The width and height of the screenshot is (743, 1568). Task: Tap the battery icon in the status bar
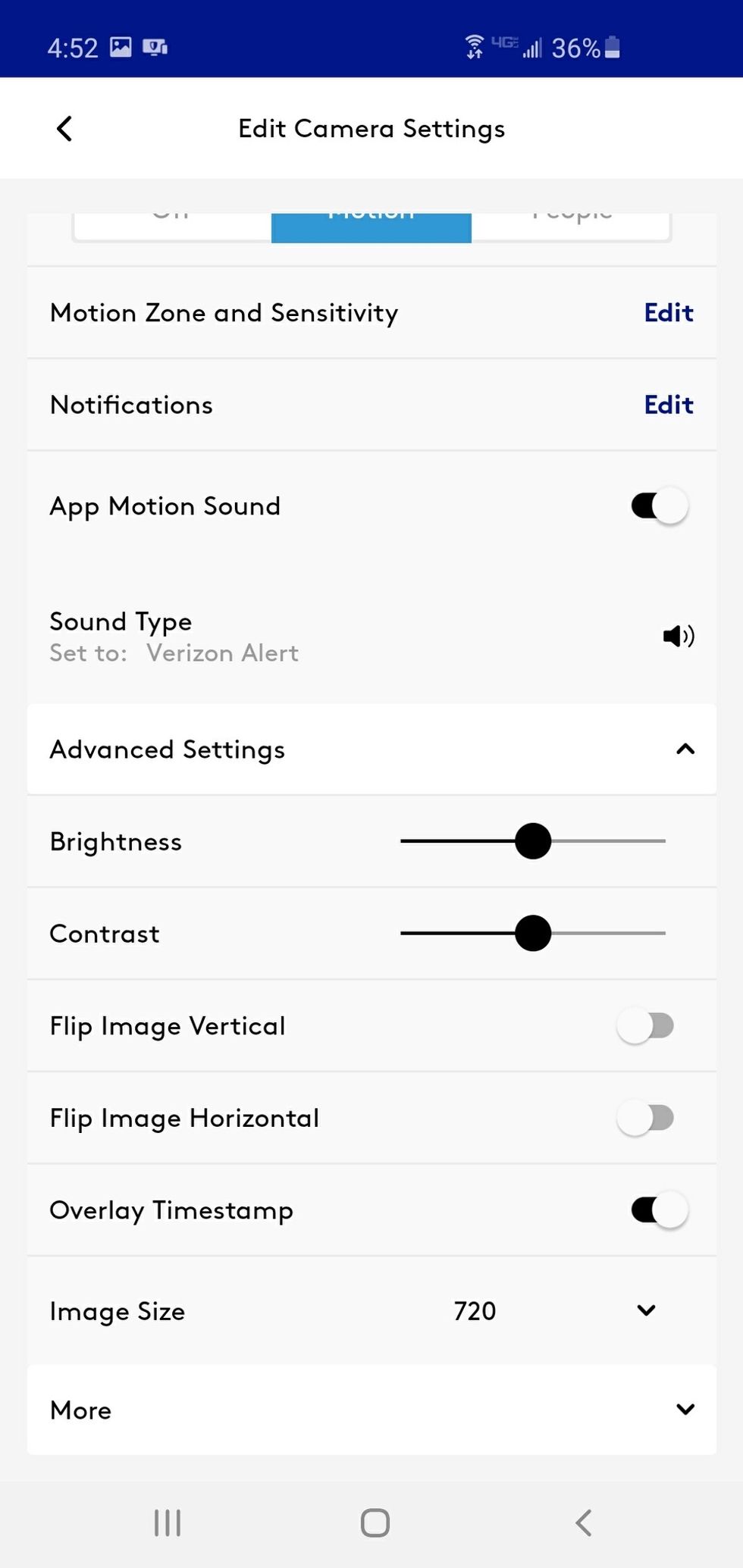tap(611, 48)
